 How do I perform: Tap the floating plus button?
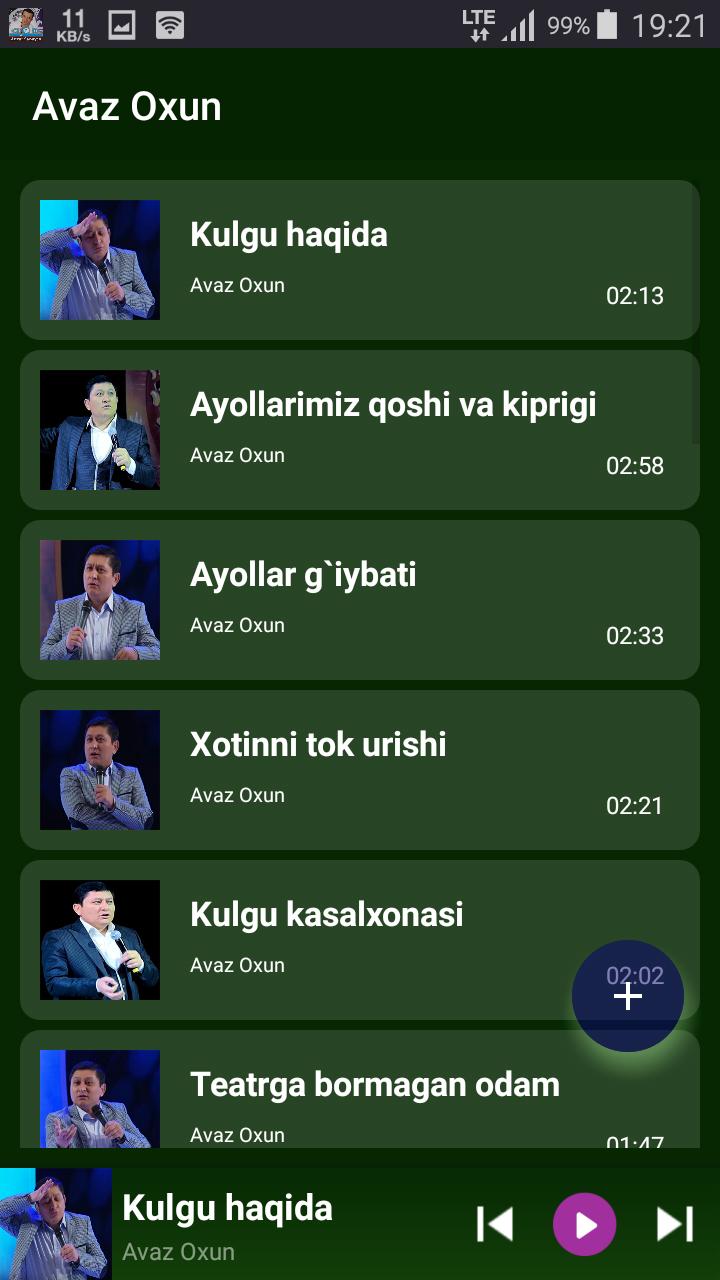pos(627,996)
